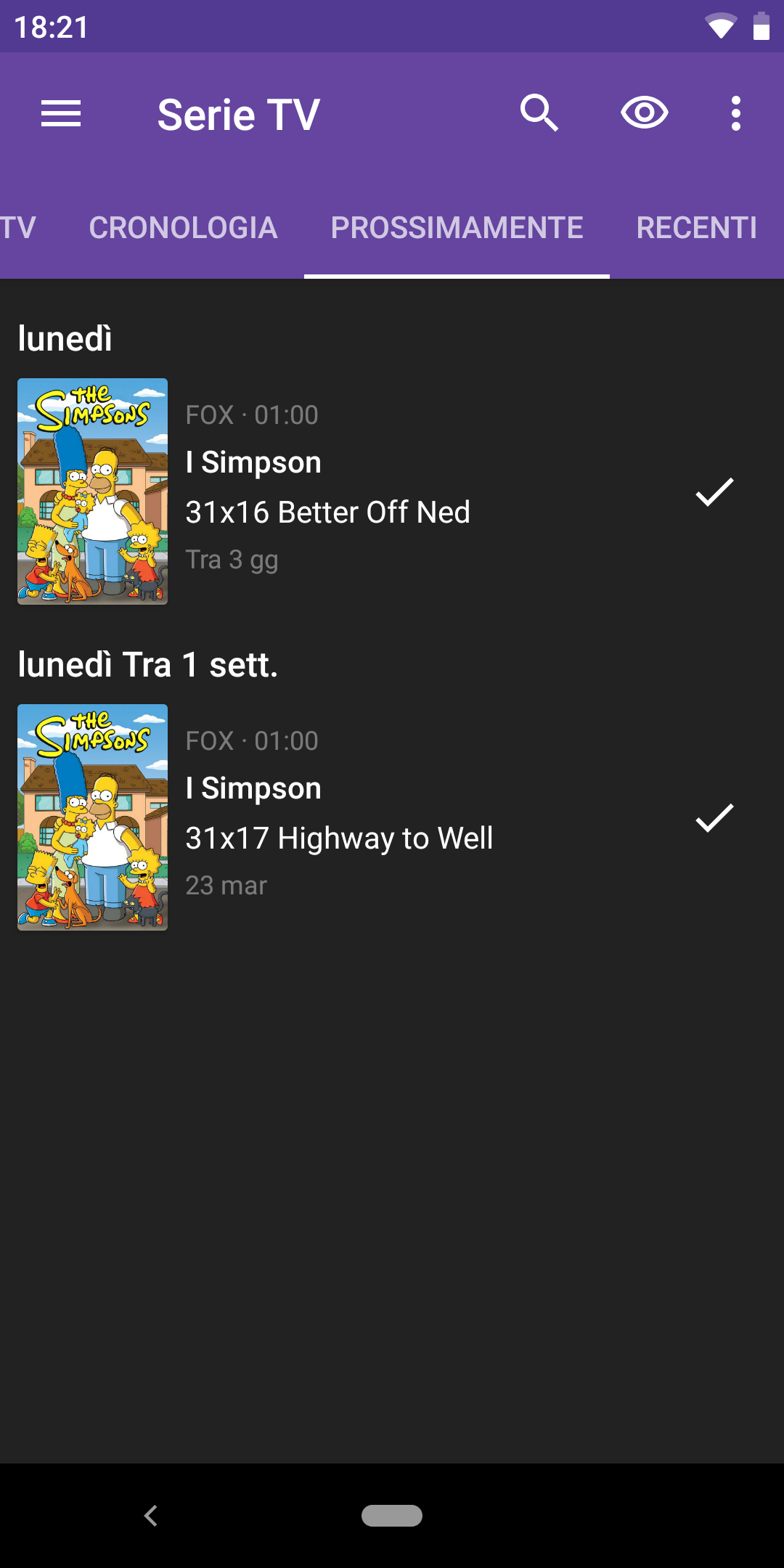This screenshot has width=784, height=1568.
Task: Switch to the Cronologia tab
Action: click(x=183, y=228)
